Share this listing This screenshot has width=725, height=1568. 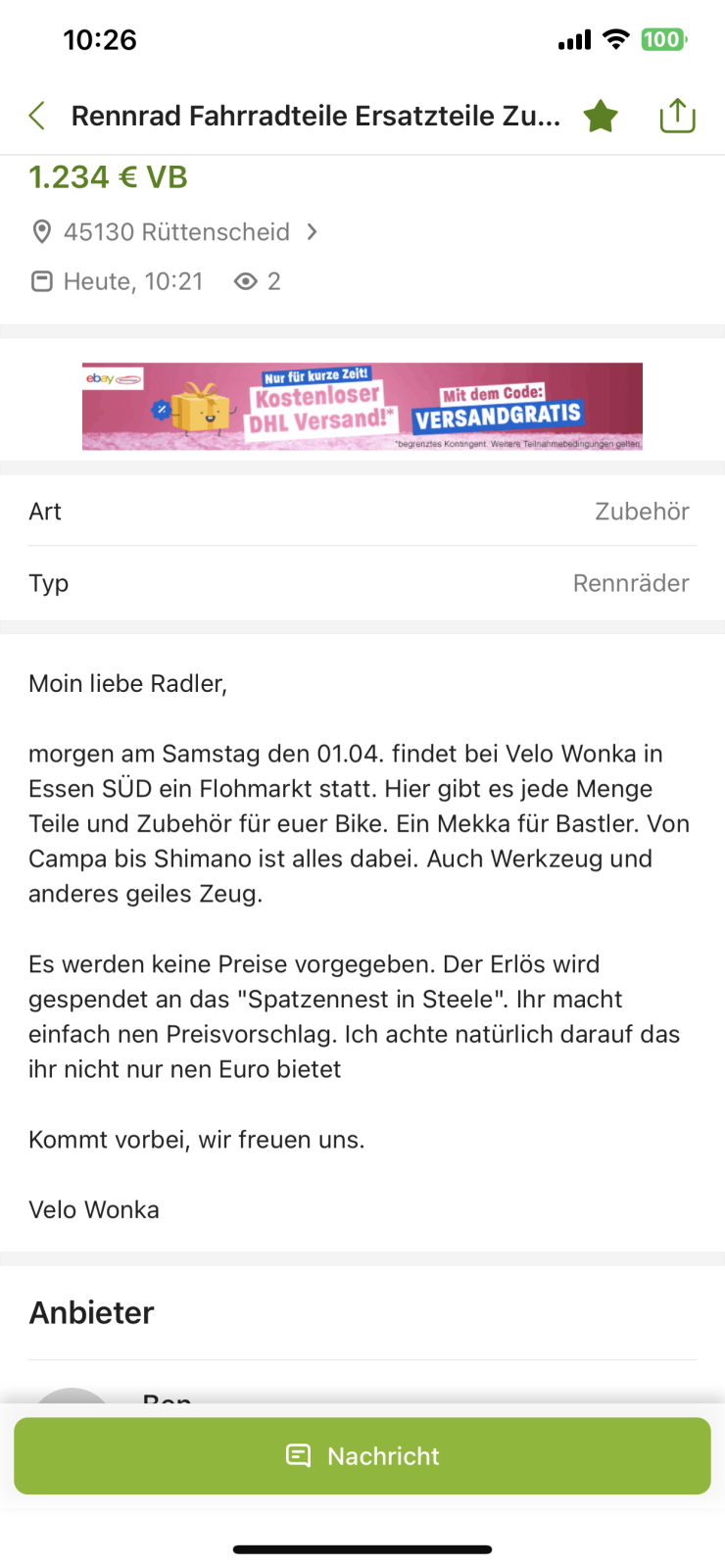coord(677,116)
